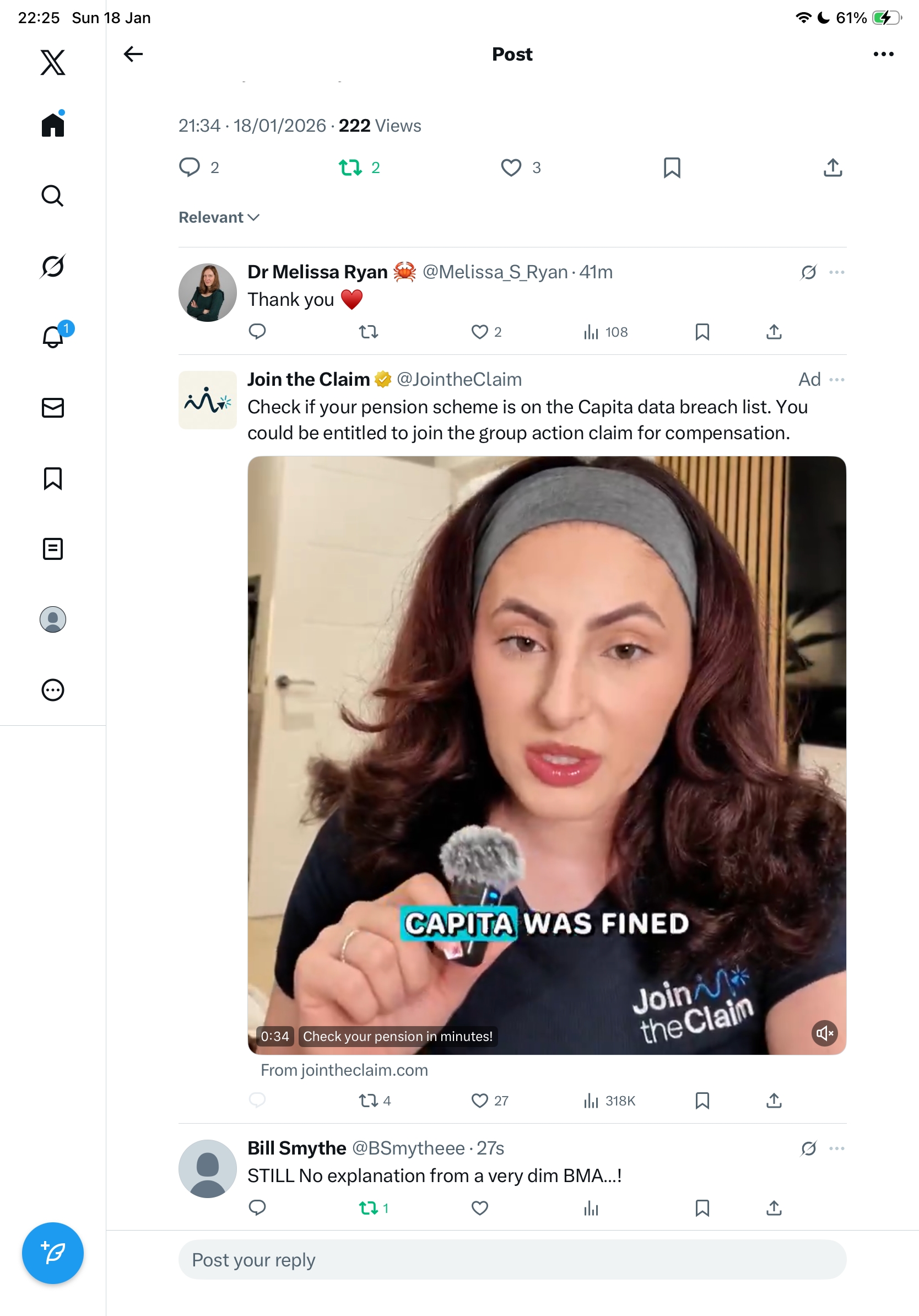This screenshot has height=1316, width=919.
Task: Open the sidebar profile icon
Action: click(x=53, y=619)
